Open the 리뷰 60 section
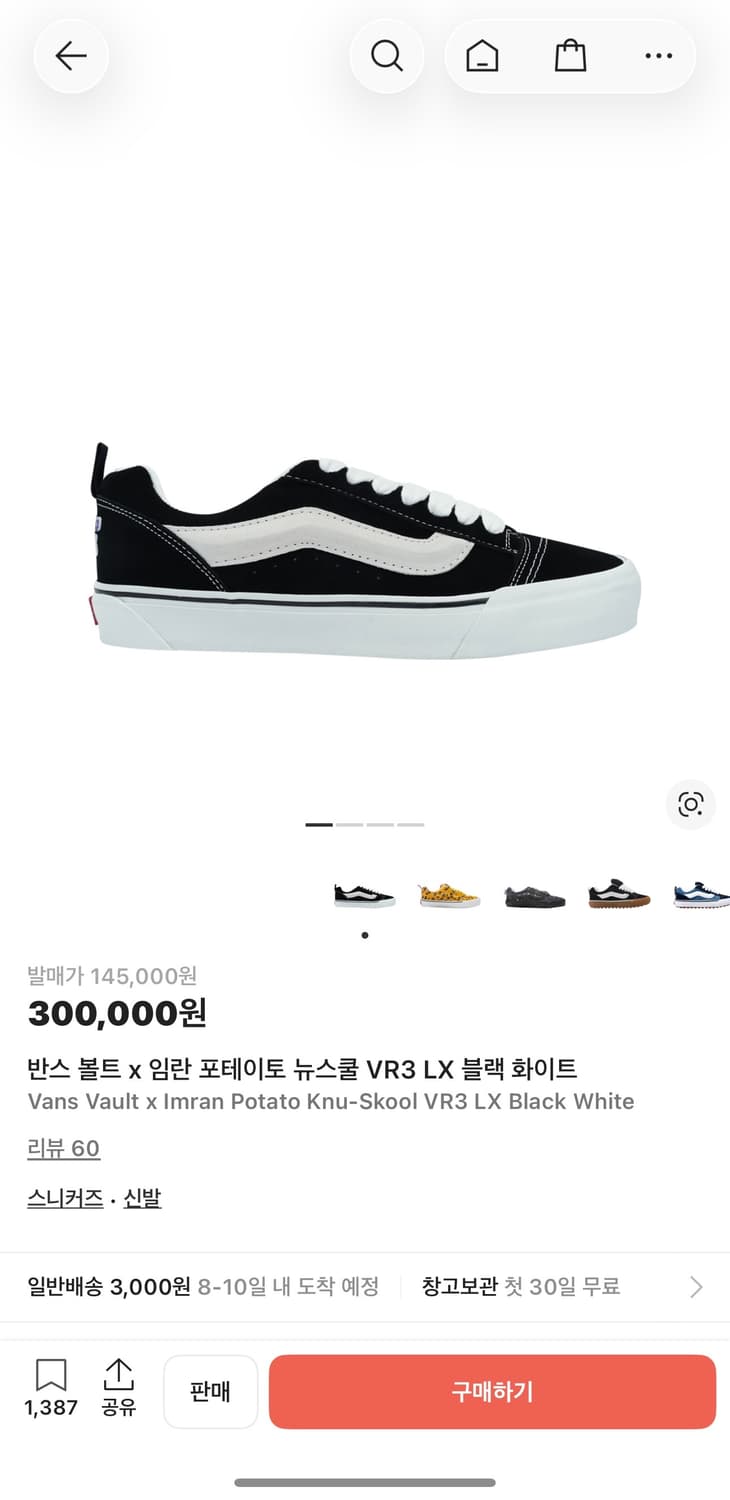This screenshot has width=730, height=1500. [63, 1148]
